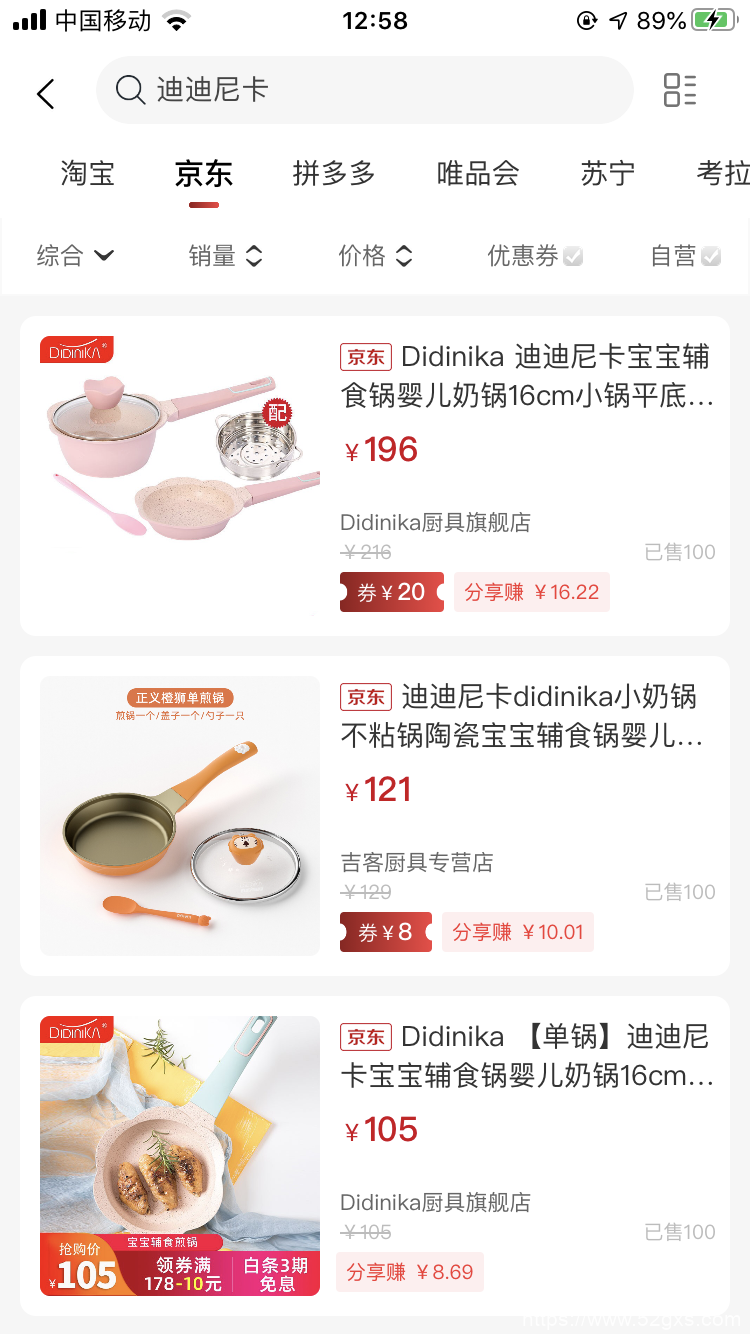
Task: Click the Didinika brand logo on the pink pot image
Action: 75,350
